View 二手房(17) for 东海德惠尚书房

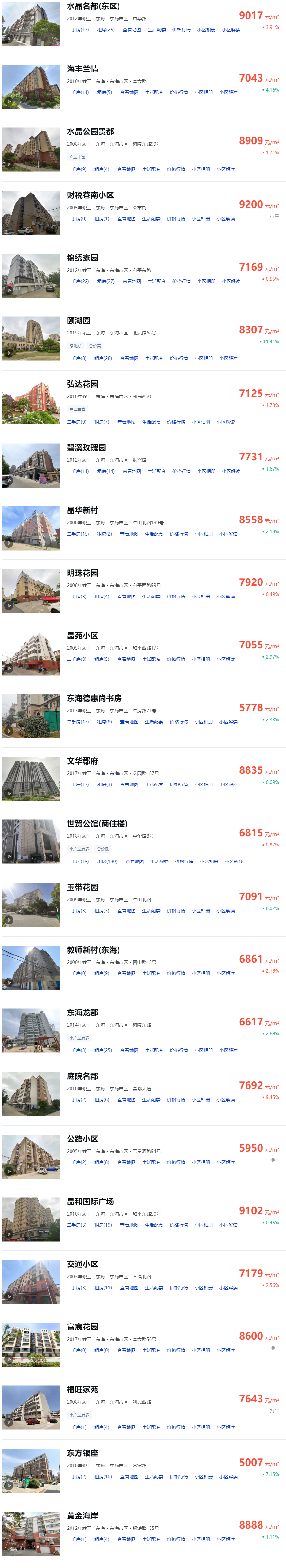pos(78,722)
